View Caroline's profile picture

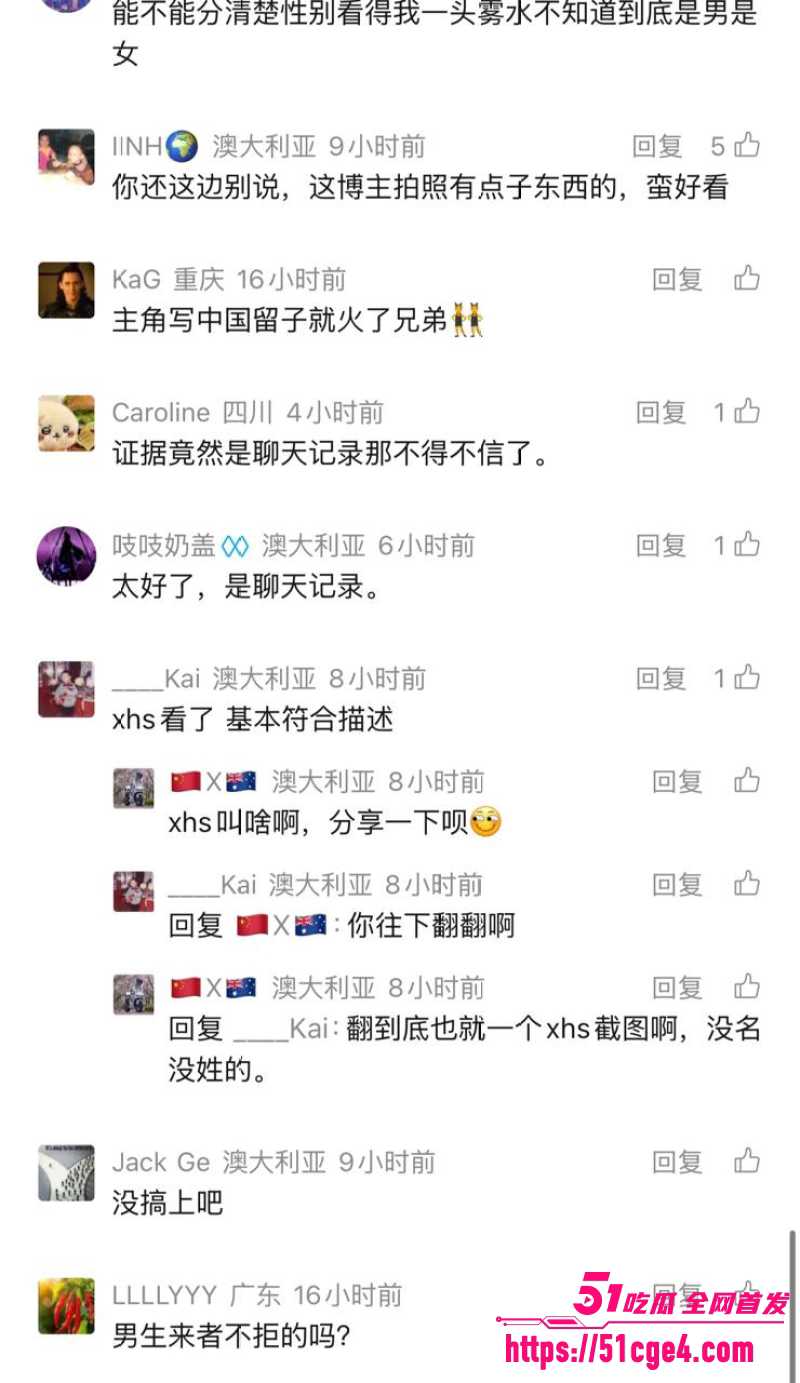coord(66,423)
